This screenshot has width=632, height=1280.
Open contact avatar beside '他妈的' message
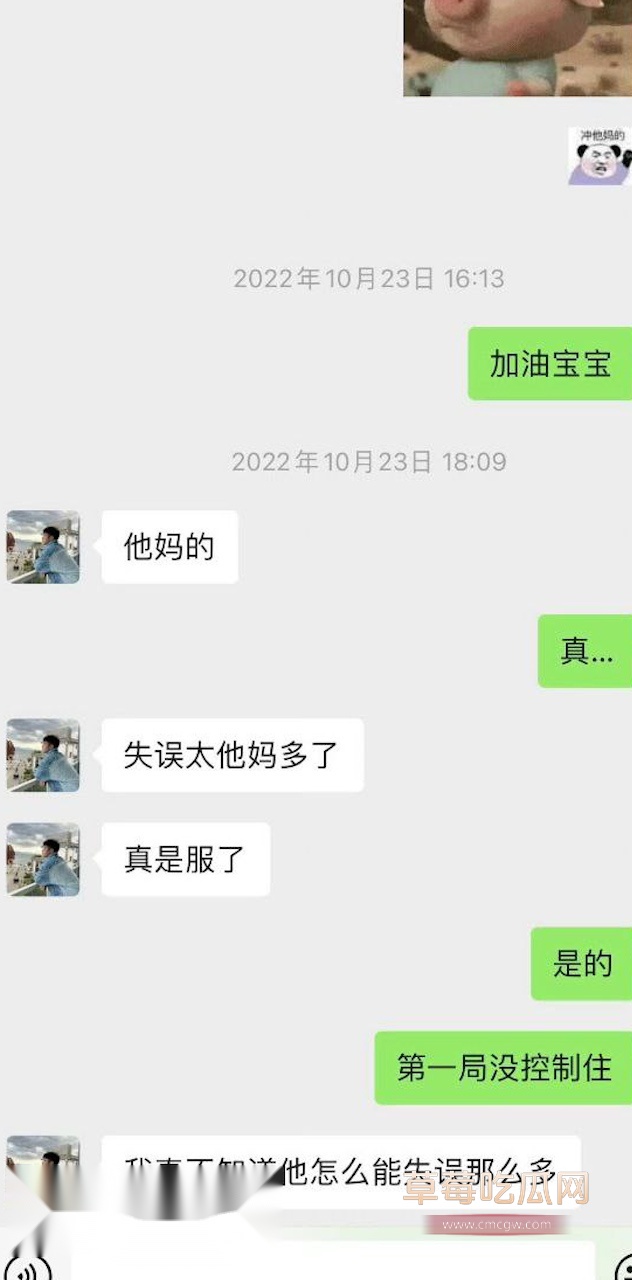tap(43, 547)
